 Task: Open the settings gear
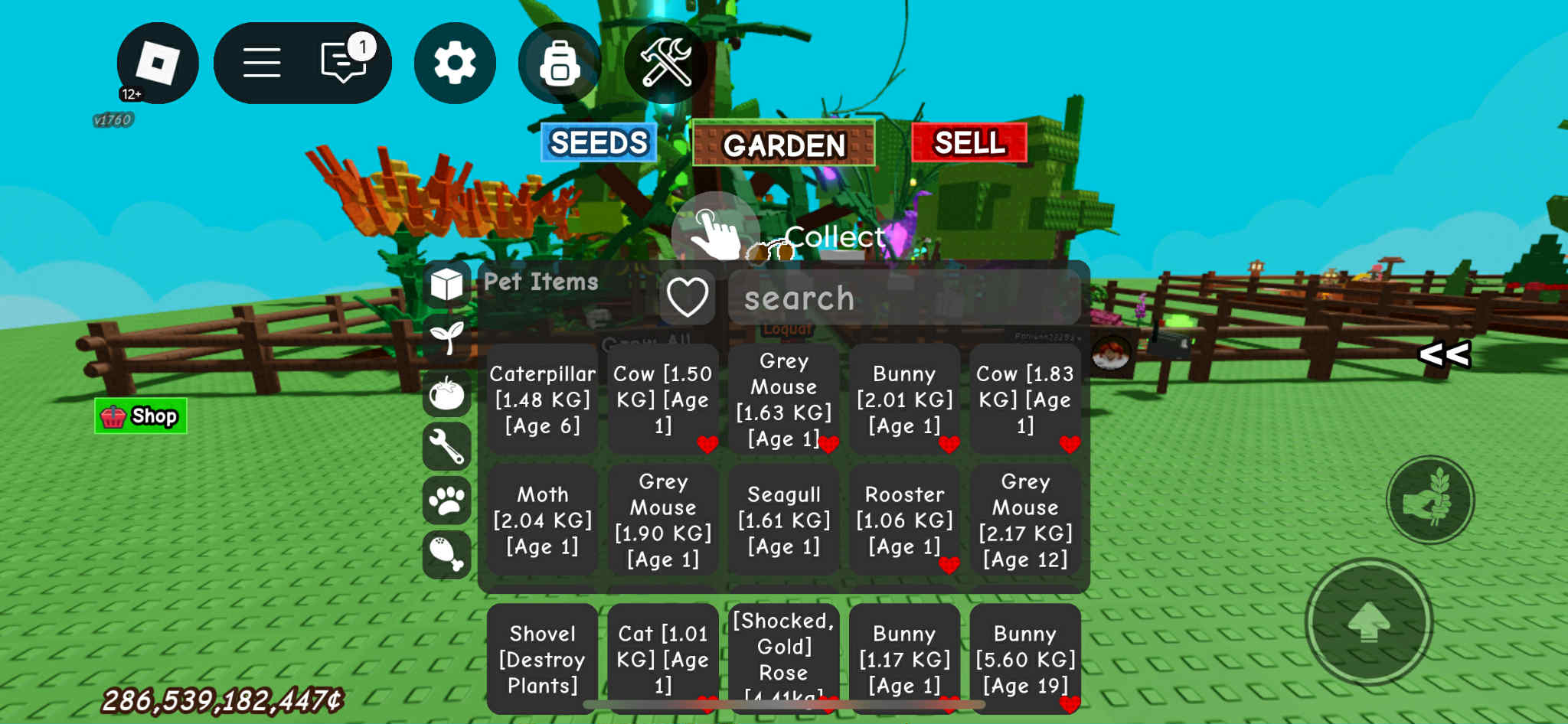pos(455,63)
